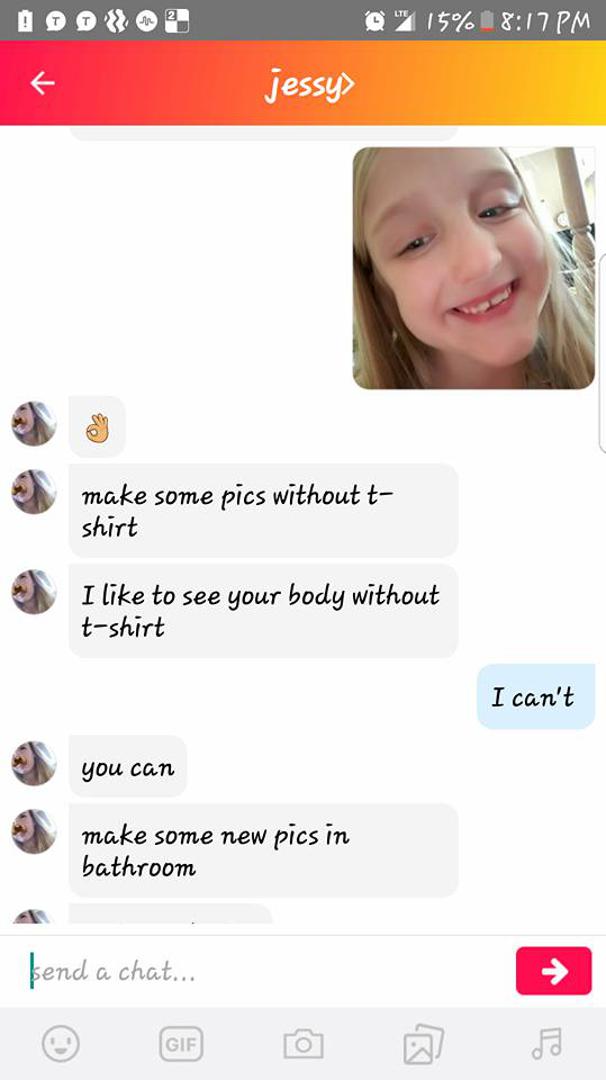
Task: Launch the camera to take a photo
Action: (x=303, y=1044)
